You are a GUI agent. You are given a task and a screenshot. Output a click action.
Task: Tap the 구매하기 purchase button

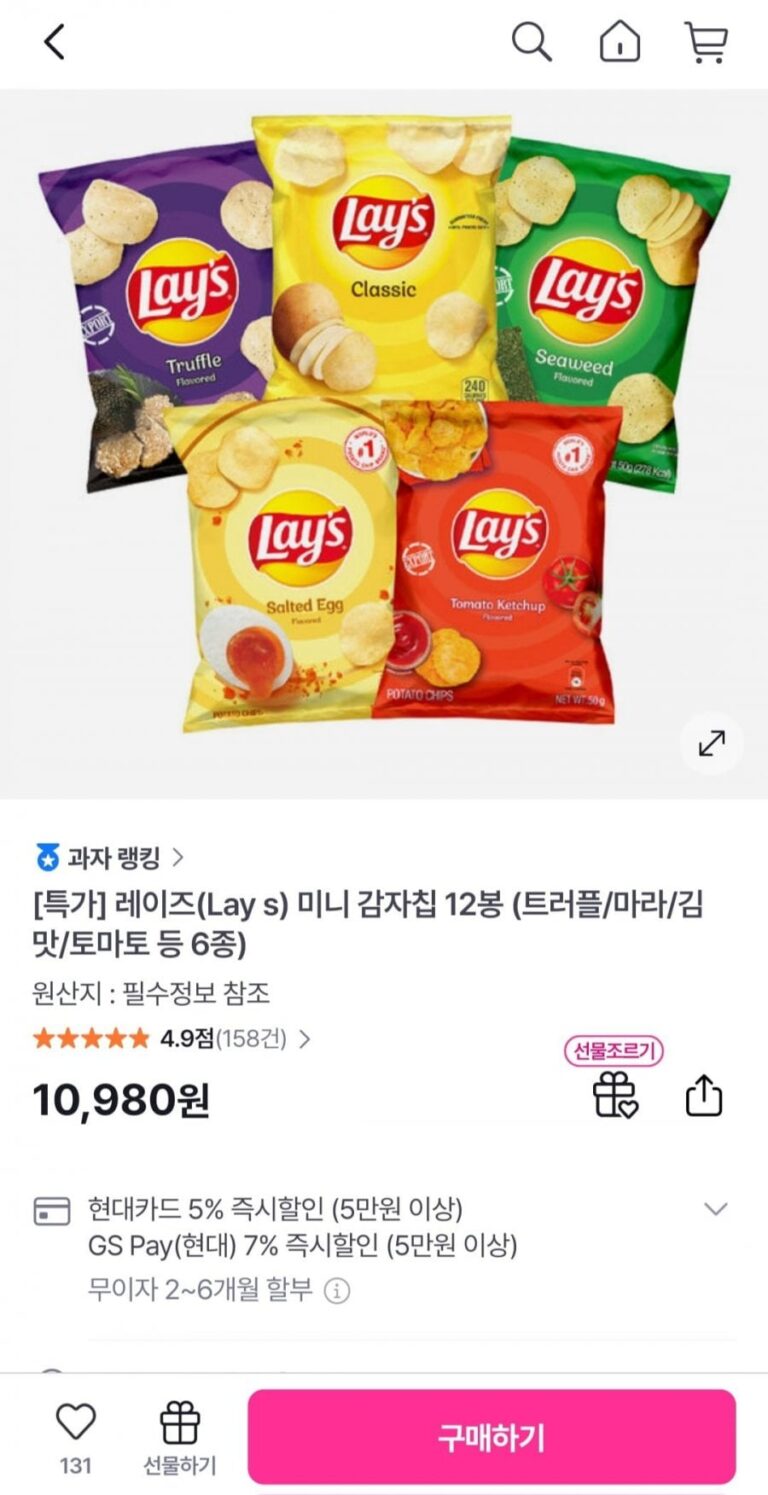(491, 1437)
